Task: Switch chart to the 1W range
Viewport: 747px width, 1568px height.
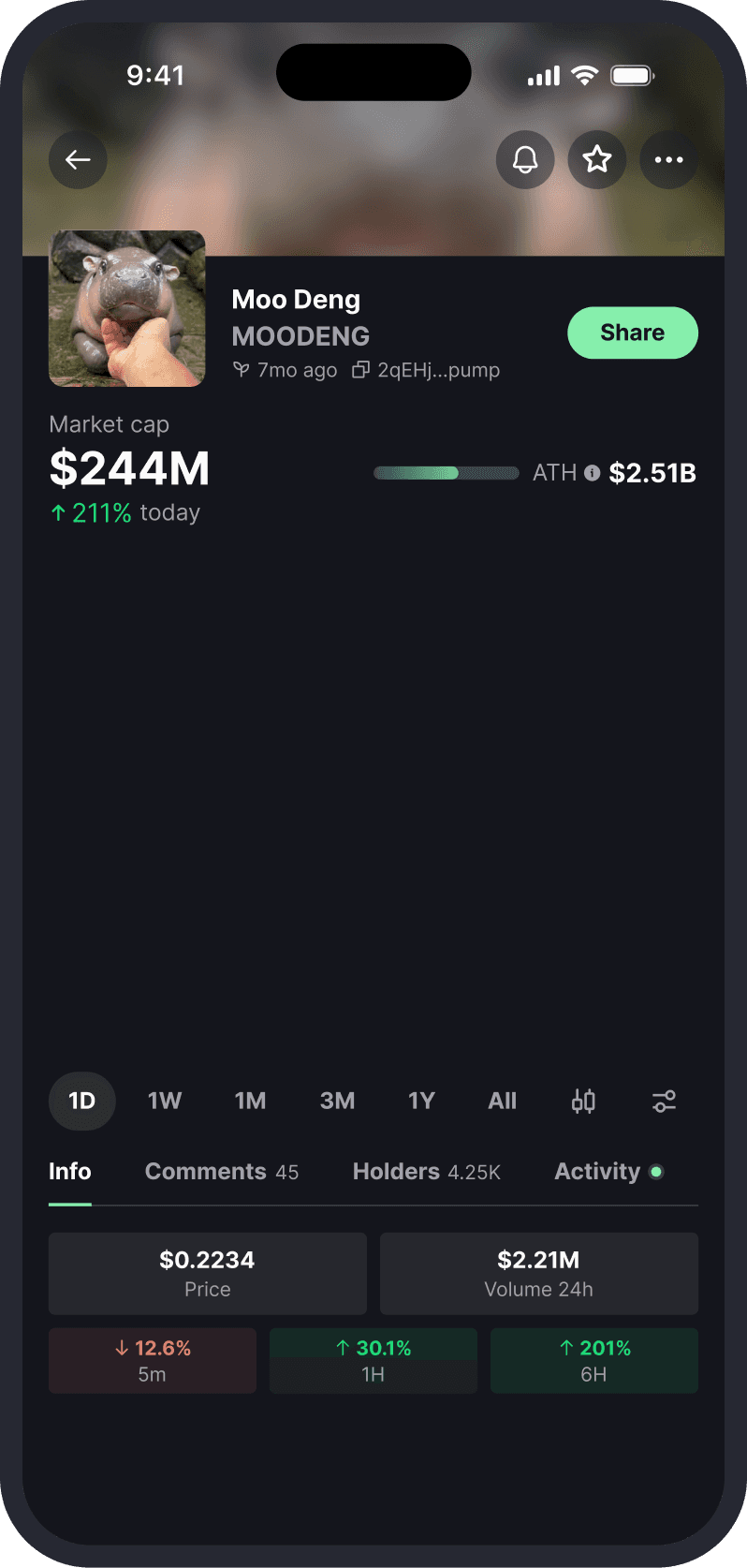Action: pos(165,1101)
